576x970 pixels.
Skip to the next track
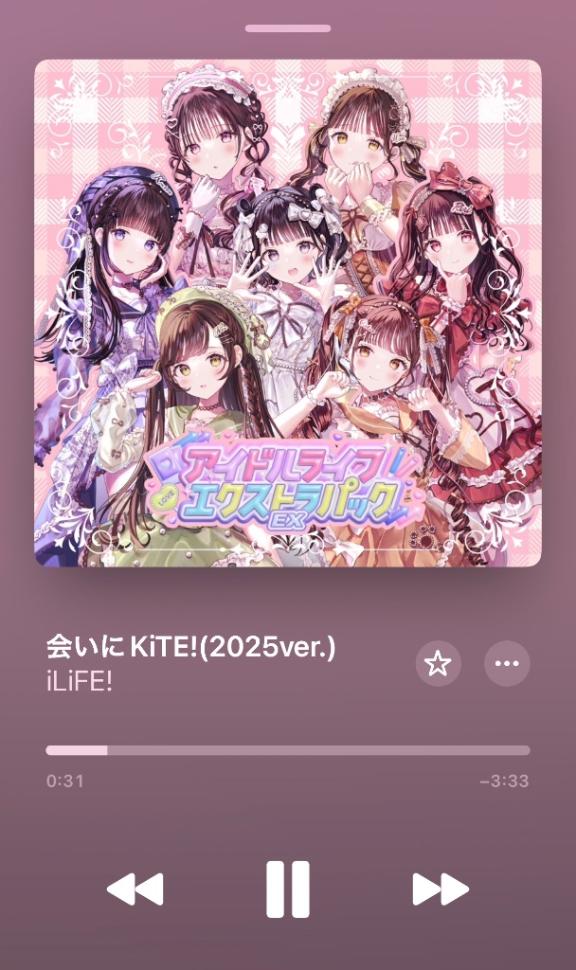[x=441, y=889]
